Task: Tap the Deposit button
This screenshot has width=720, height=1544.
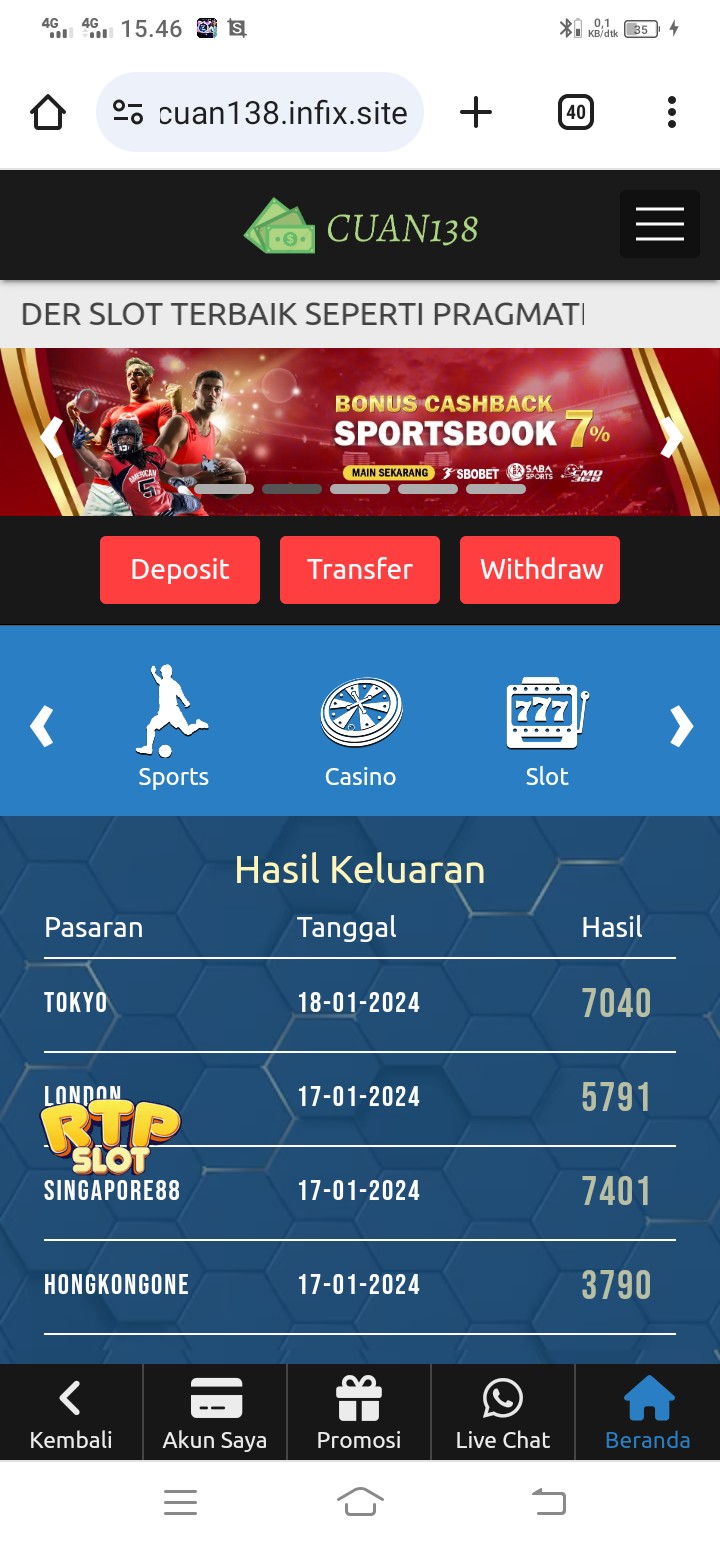Action: click(x=180, y=570)
